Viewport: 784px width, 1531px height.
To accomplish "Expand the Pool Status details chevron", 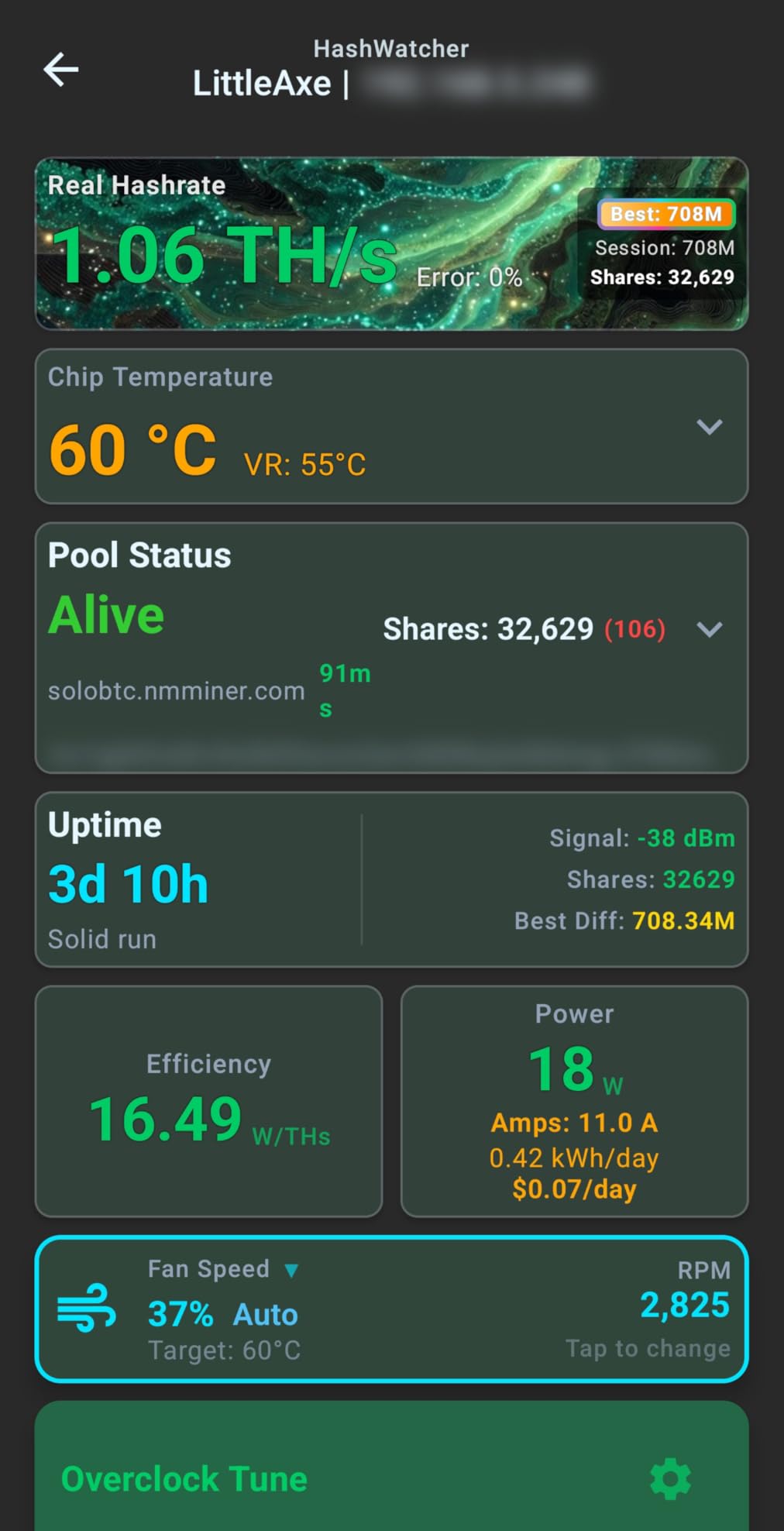I will click(x=710, y=629).
